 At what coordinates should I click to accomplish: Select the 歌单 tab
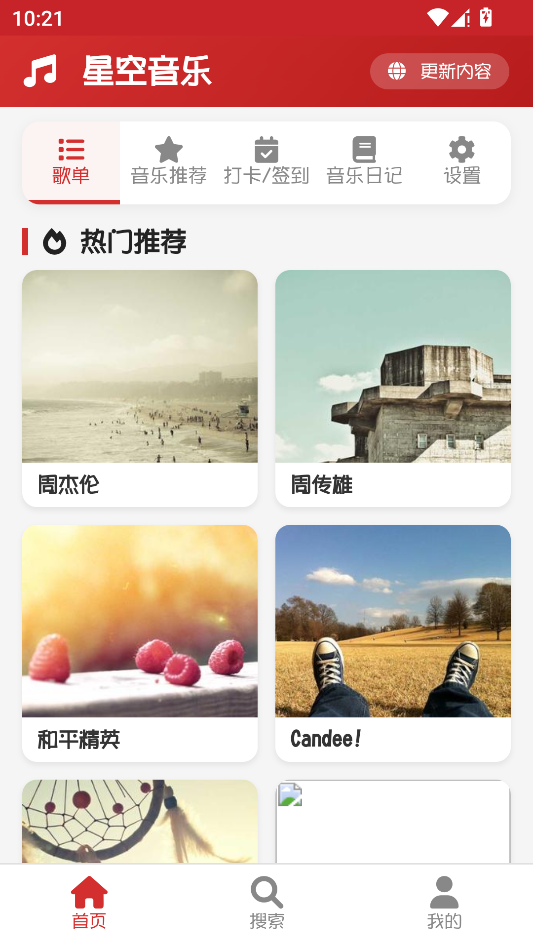point(71,163)
